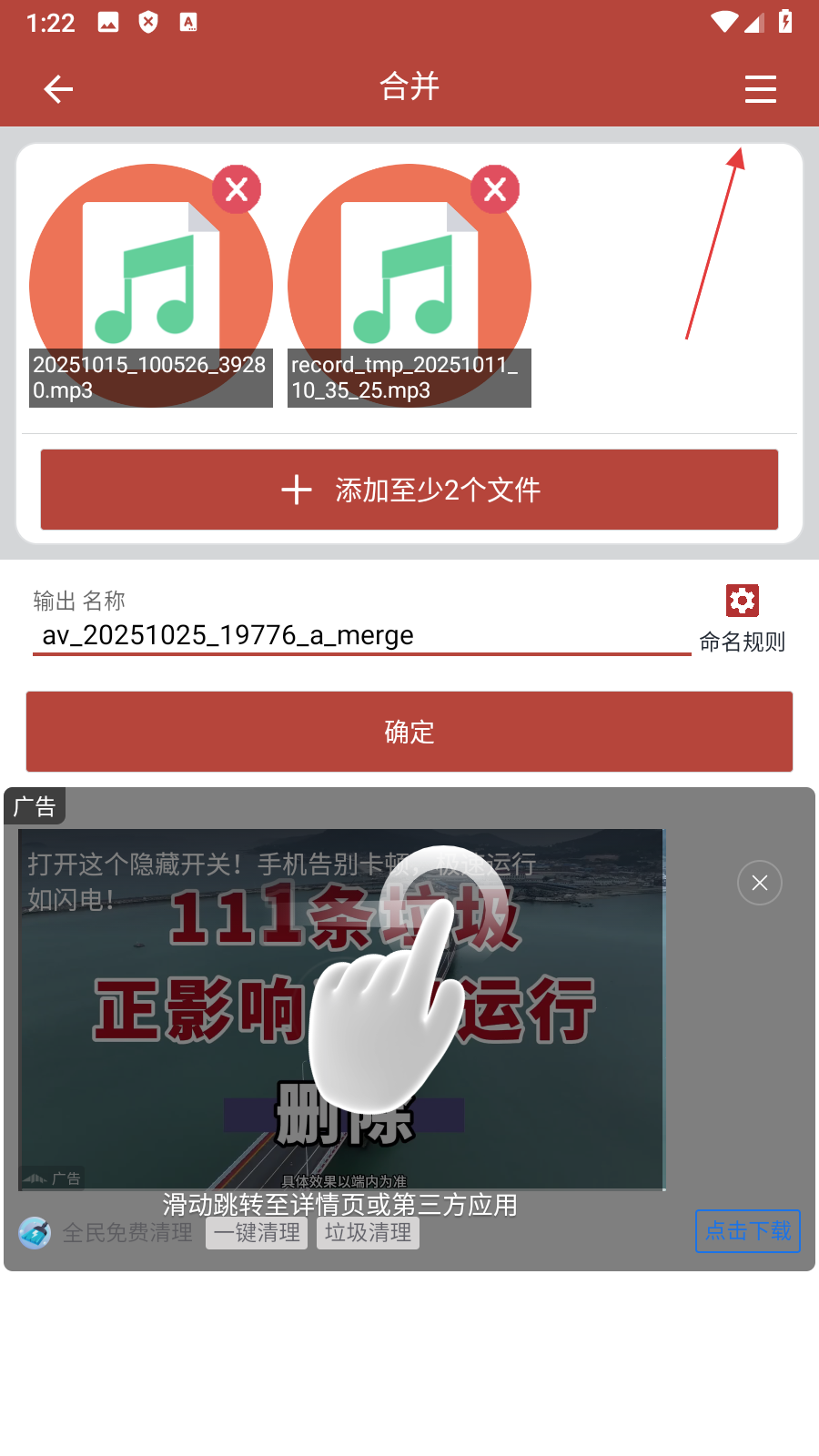Select the 一键清理 tag in the ad

pyautogui.click(x=257, y=1233)
